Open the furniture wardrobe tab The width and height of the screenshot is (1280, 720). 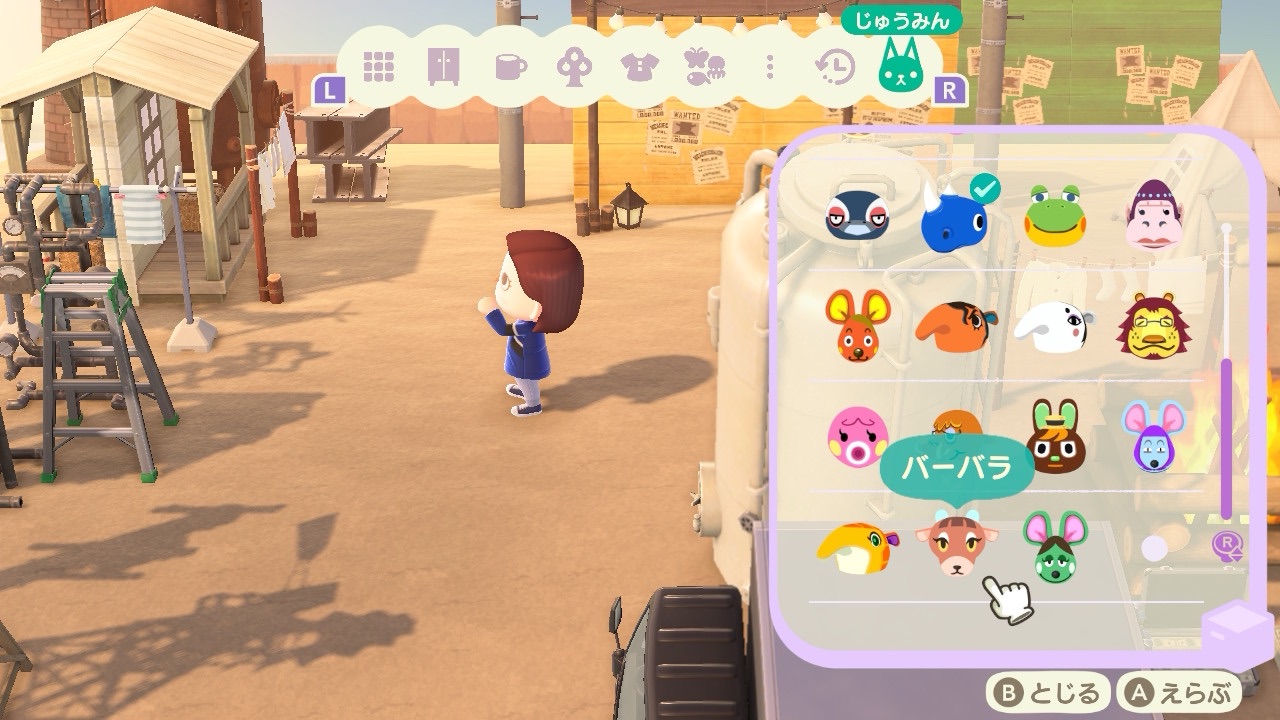pos(443,67)
